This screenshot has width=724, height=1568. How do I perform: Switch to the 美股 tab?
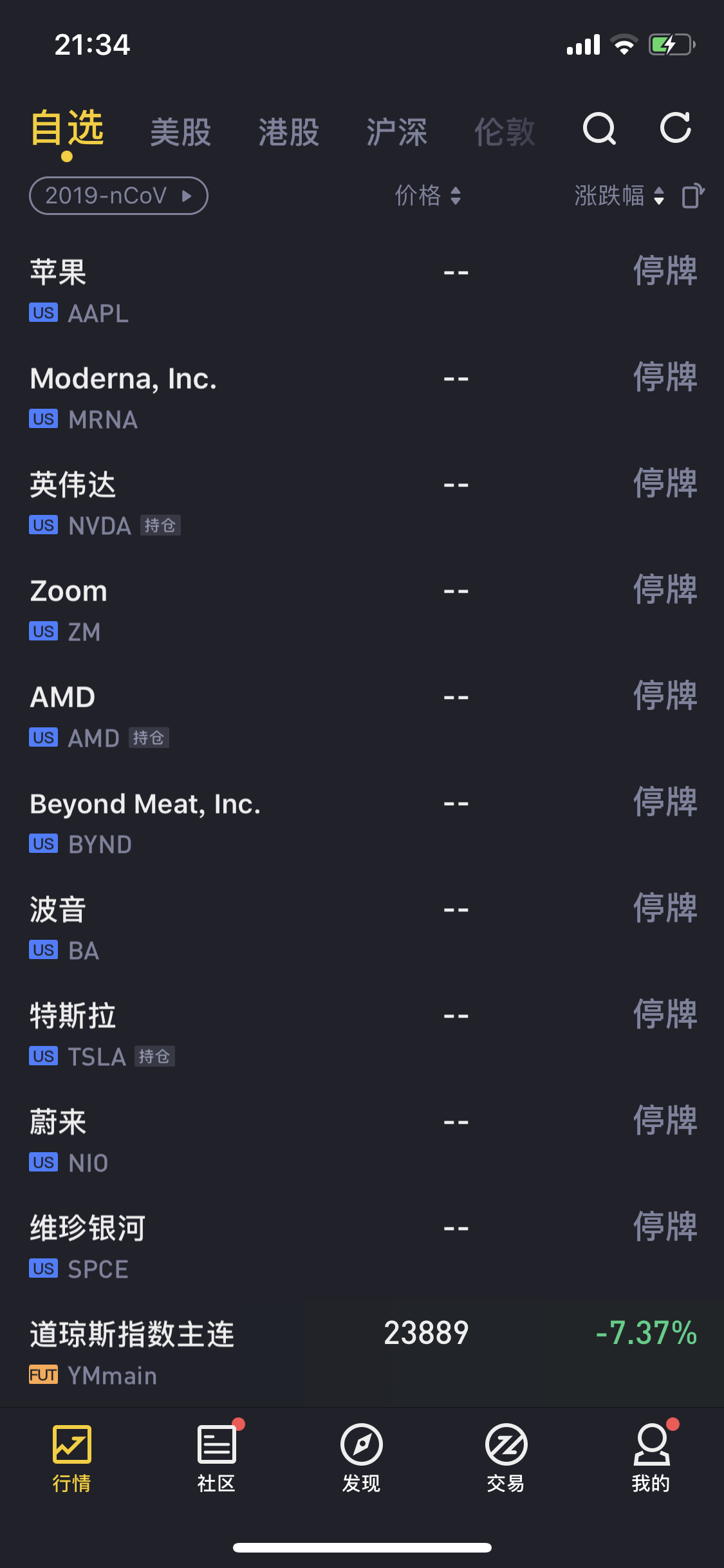tap(181, 132)
